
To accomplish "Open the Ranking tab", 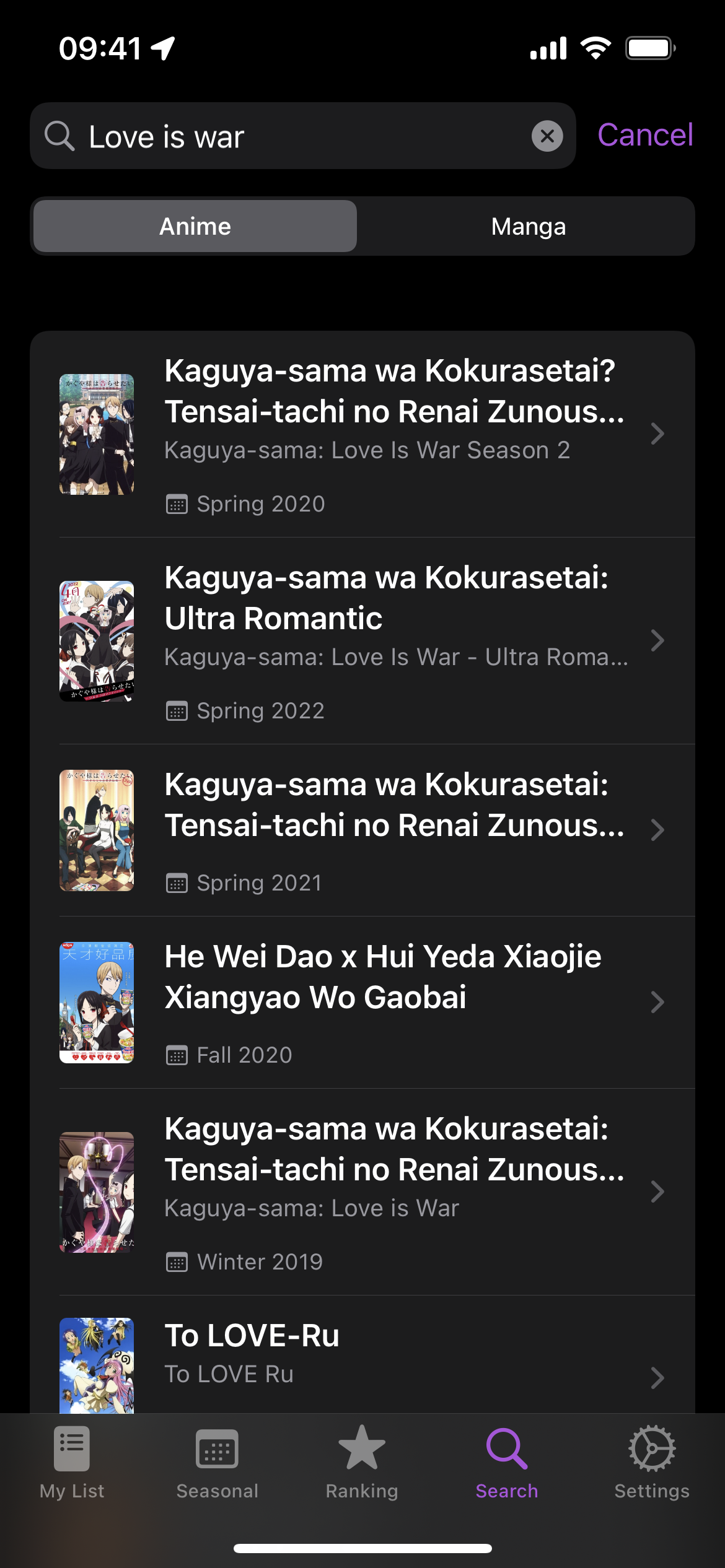I will [x=362, y=1463].
